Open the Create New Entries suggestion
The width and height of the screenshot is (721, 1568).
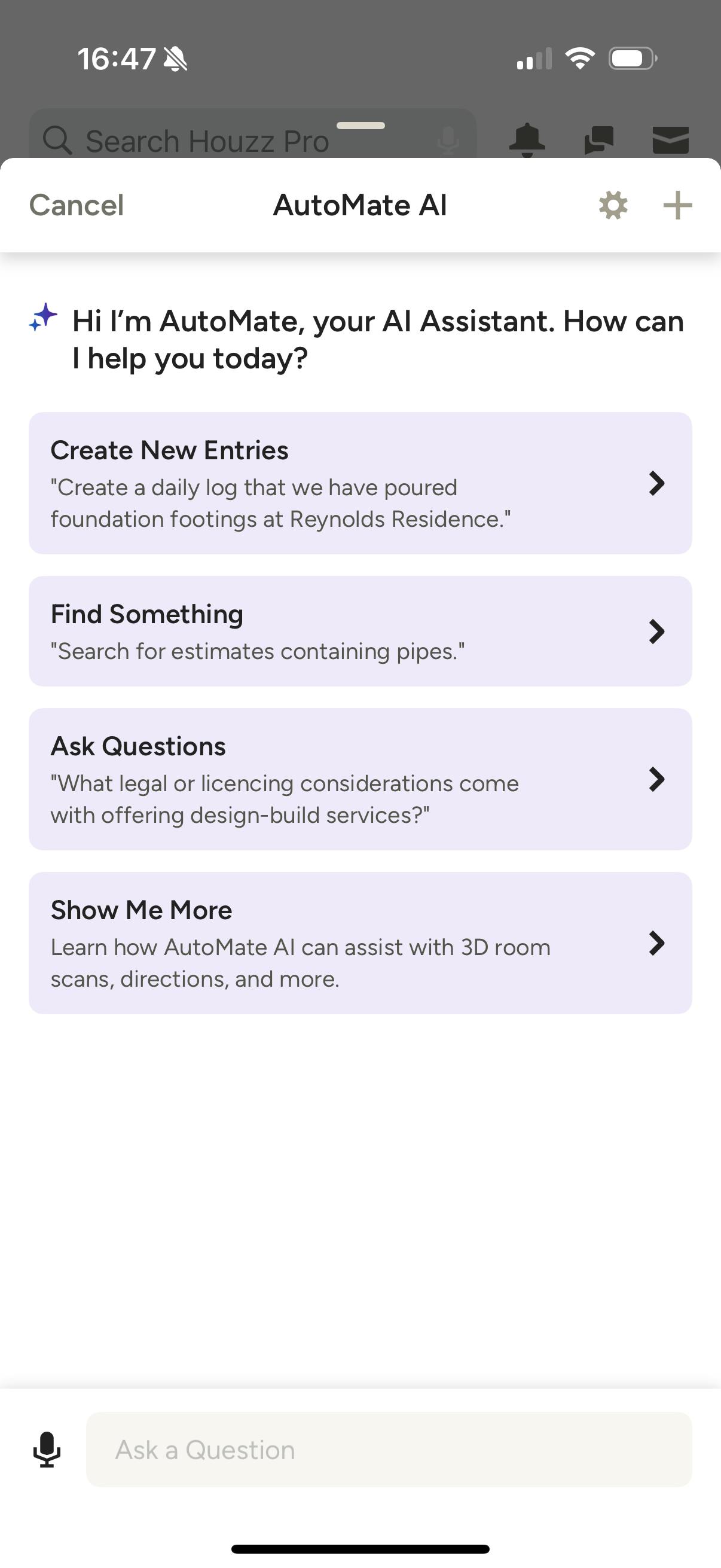pyautogui.click(x=360, y=483)
